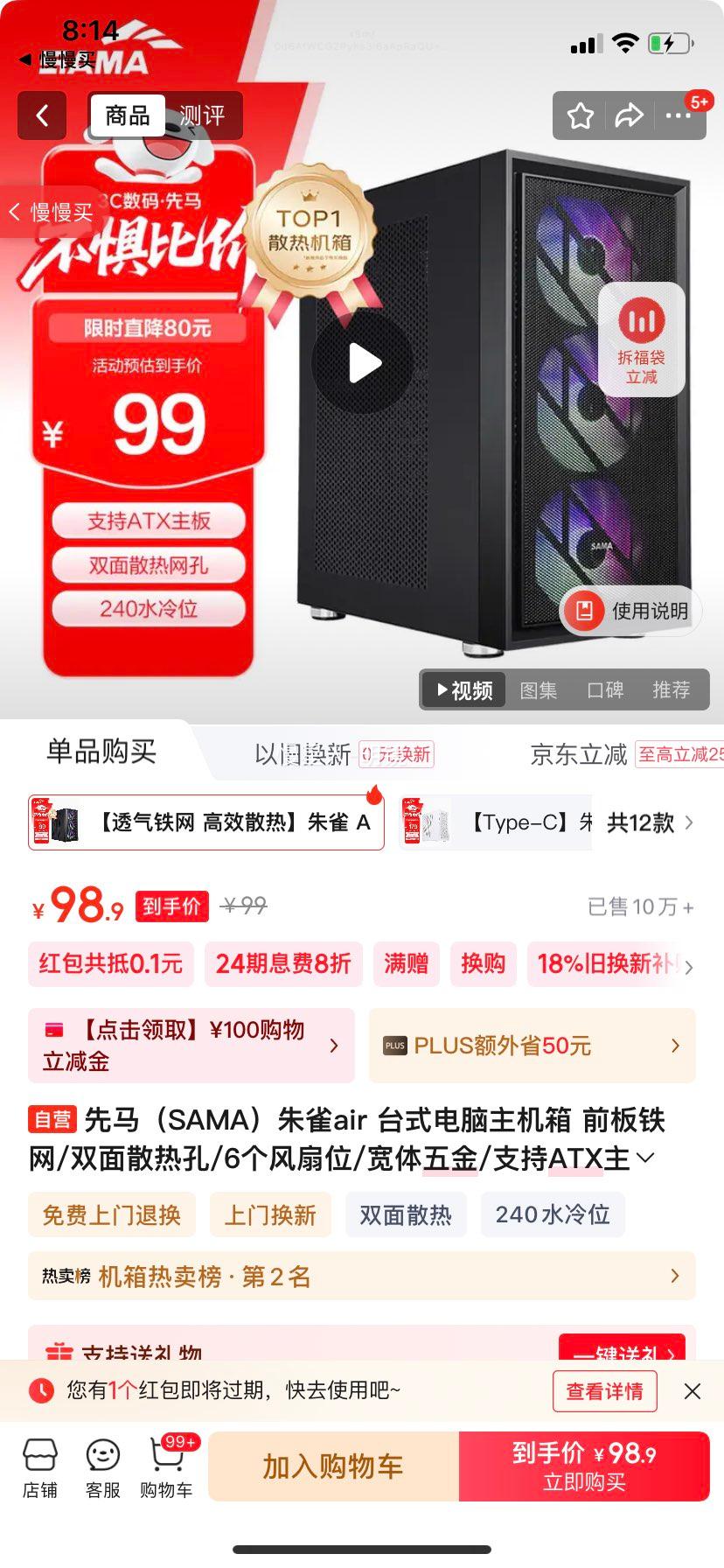This screenshot has height=1568, width=724.
Task: Switch to the 图集 tab
Action: (540, 690)
